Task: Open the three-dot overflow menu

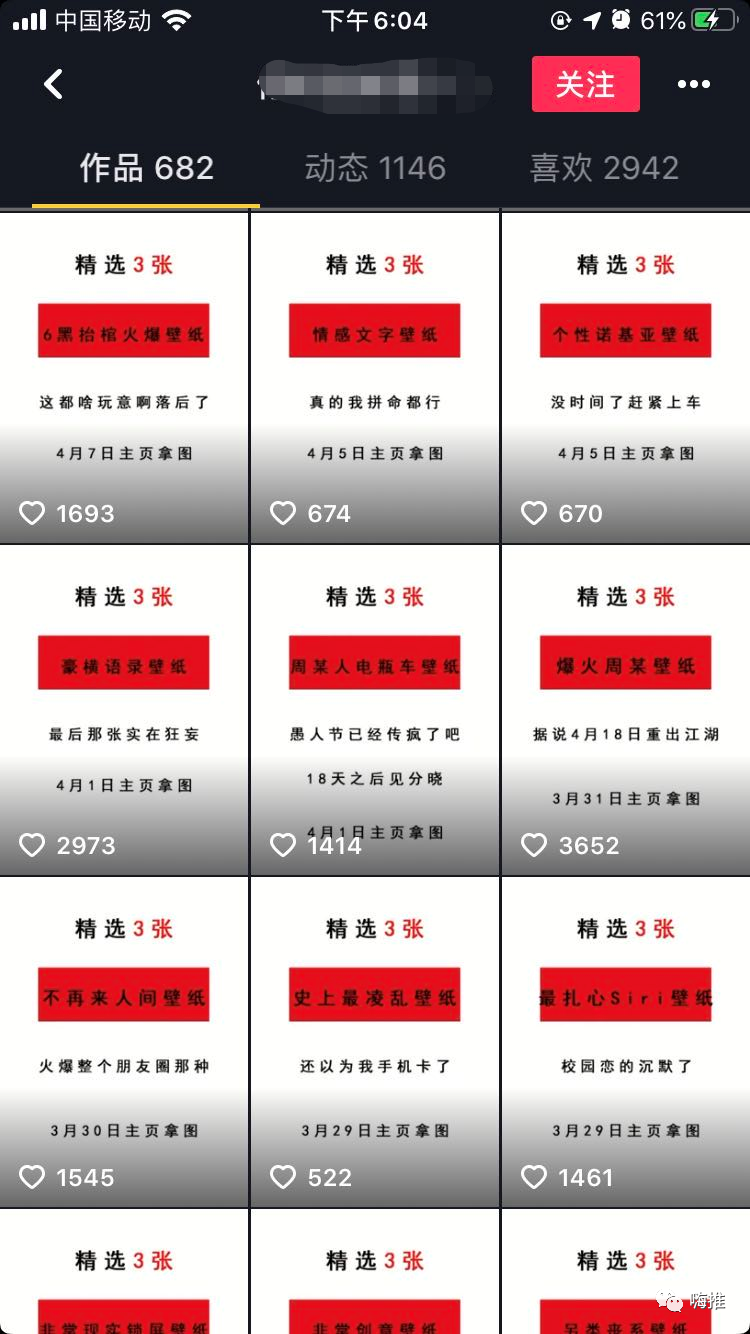Action: point(693,85)
